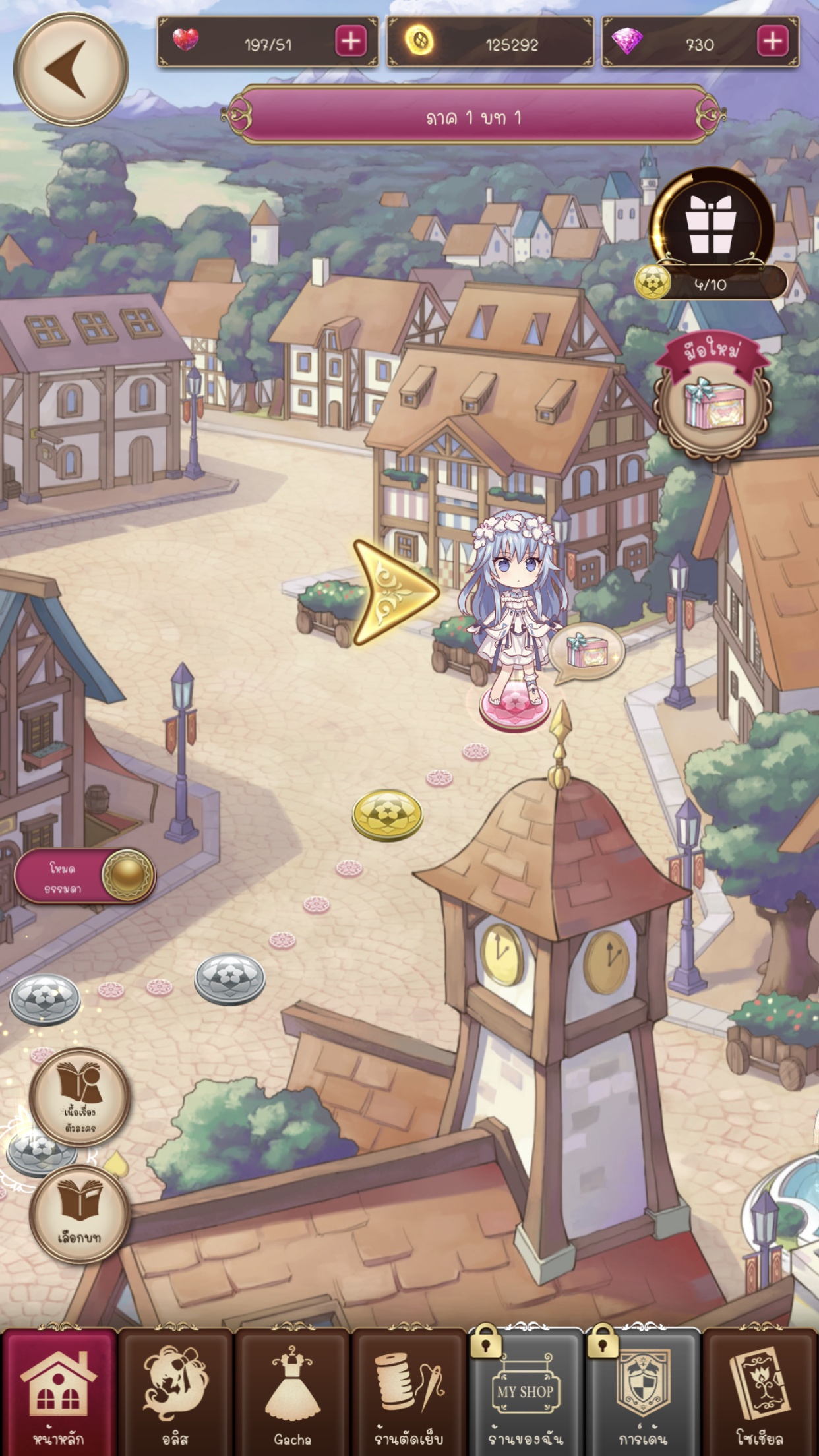The image size is (819, 1456).
Task: Open the ร้านตัดเย็บ tailor shop tab
Action: [409, 1393]
